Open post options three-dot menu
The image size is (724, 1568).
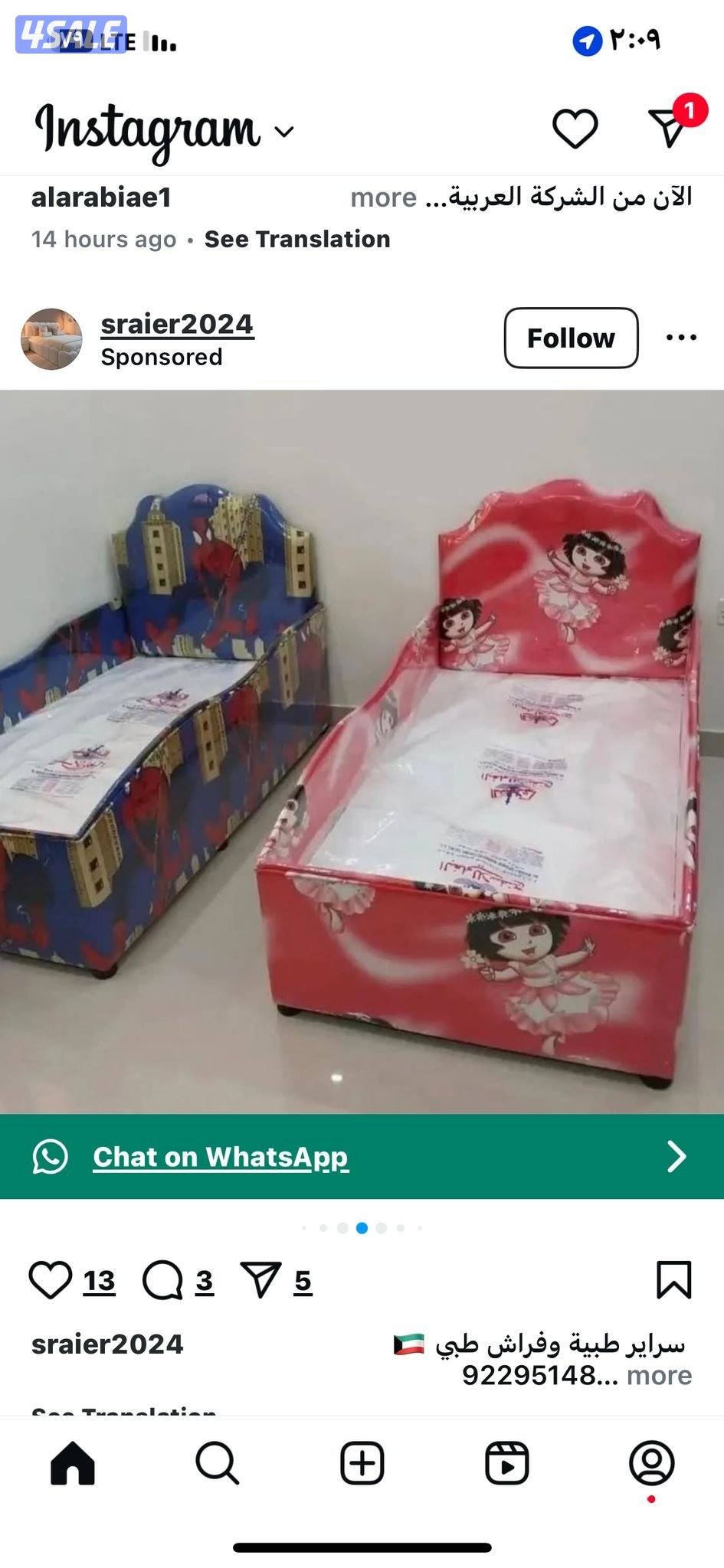coord(681,338)
